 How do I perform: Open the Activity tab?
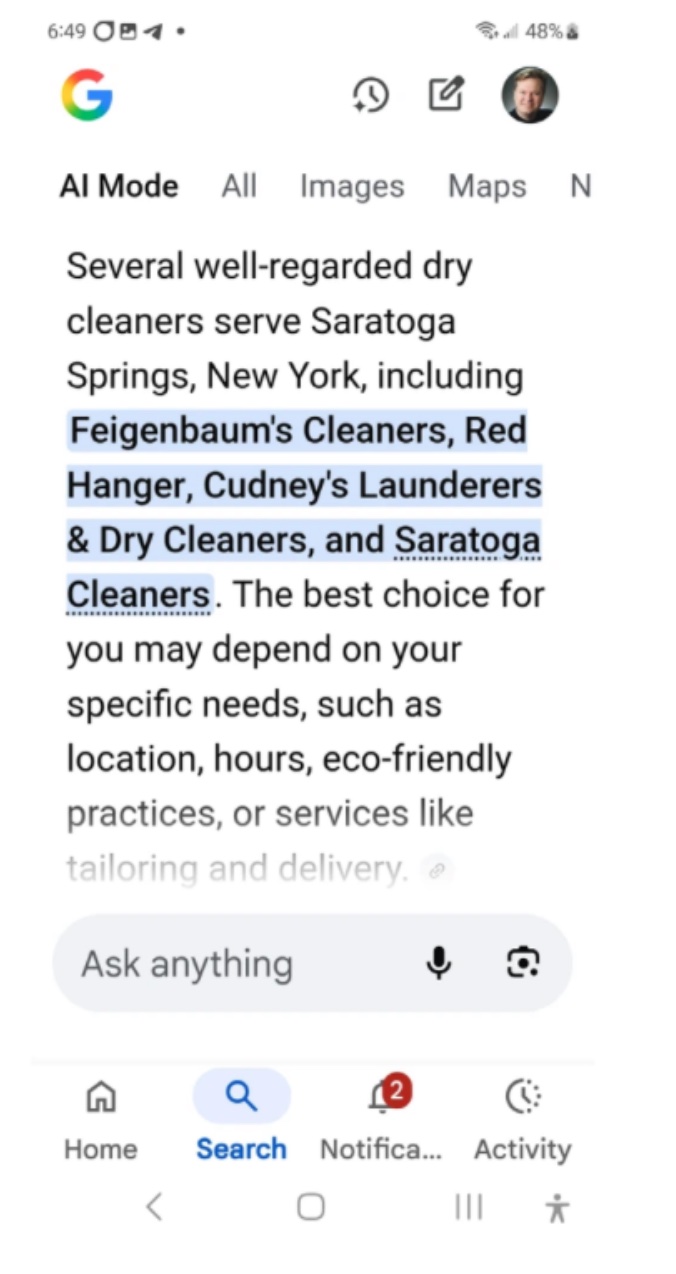522,1119
